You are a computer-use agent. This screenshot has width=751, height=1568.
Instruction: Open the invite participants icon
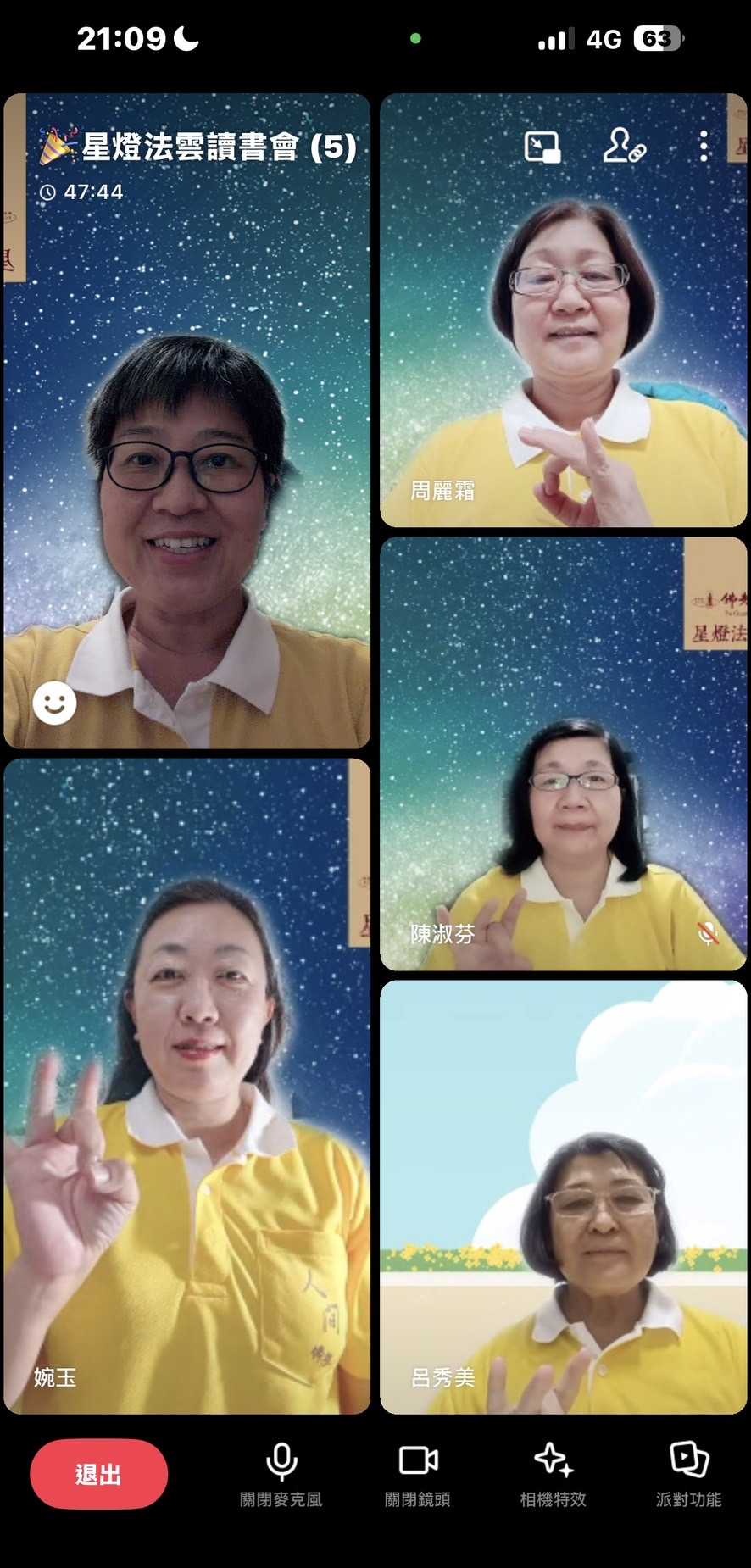[x=625, y=146]
